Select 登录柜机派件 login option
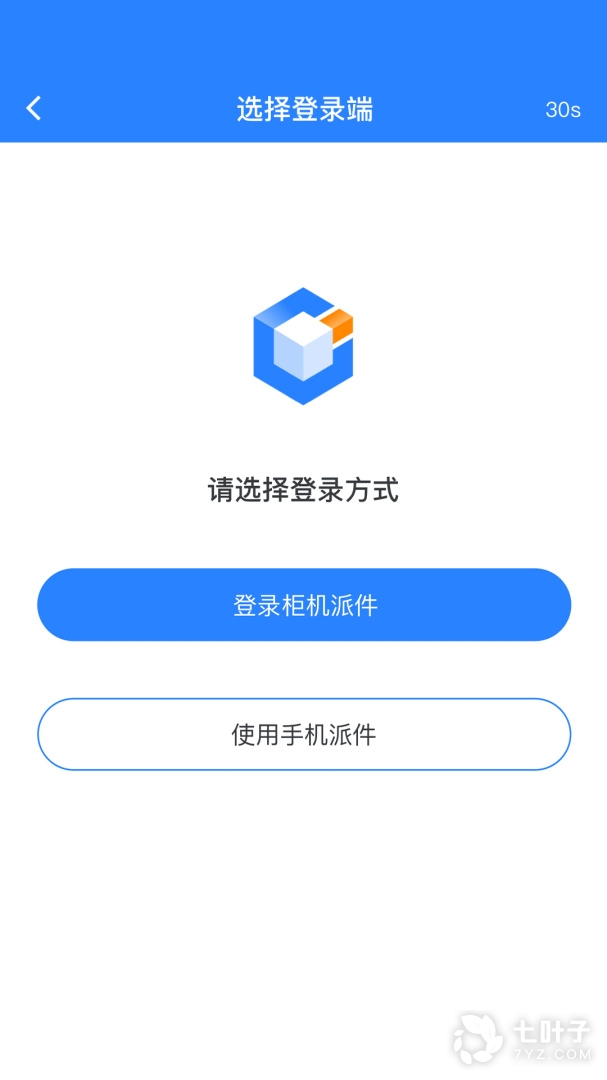607x1080 pixels. tap(304, 605)
